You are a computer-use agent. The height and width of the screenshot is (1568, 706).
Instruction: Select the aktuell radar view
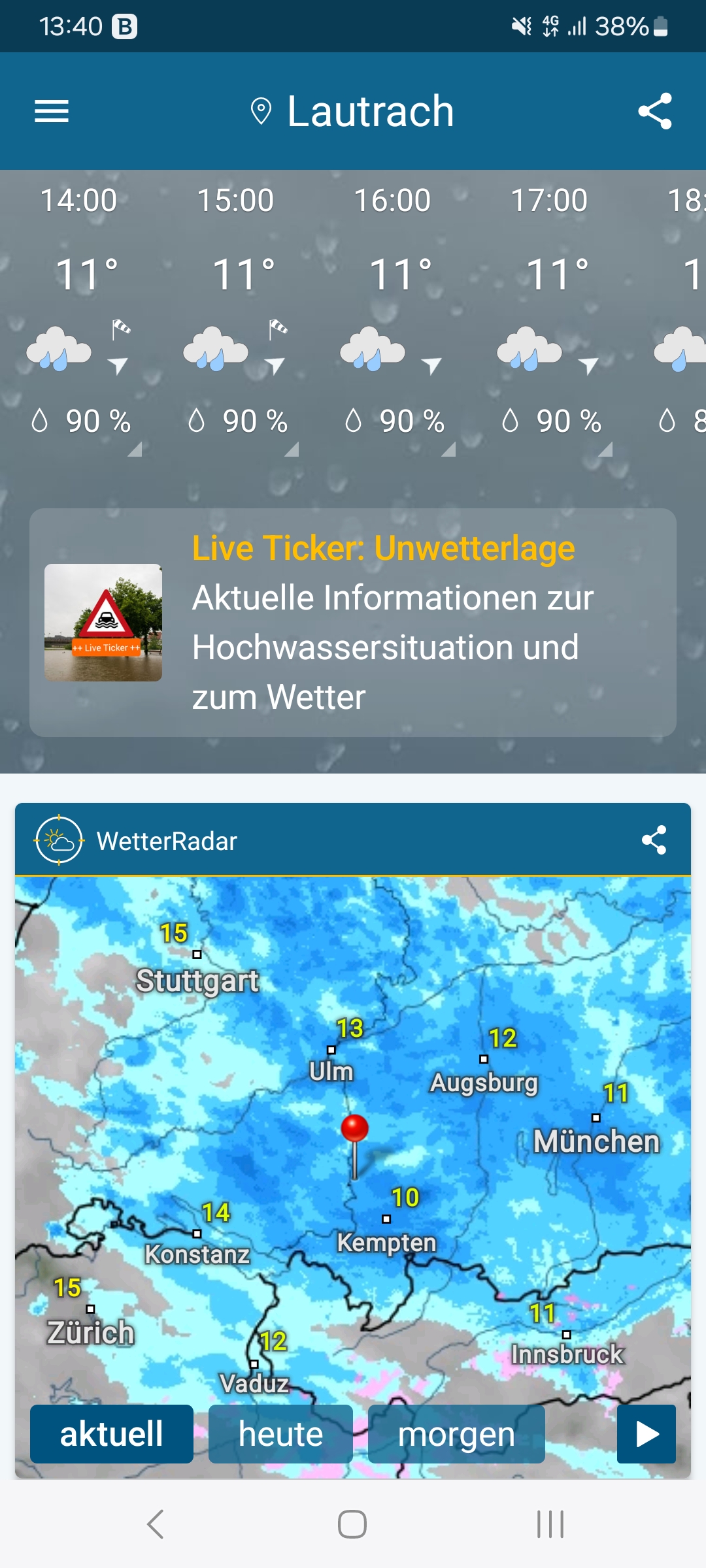tap(112, 1434)
